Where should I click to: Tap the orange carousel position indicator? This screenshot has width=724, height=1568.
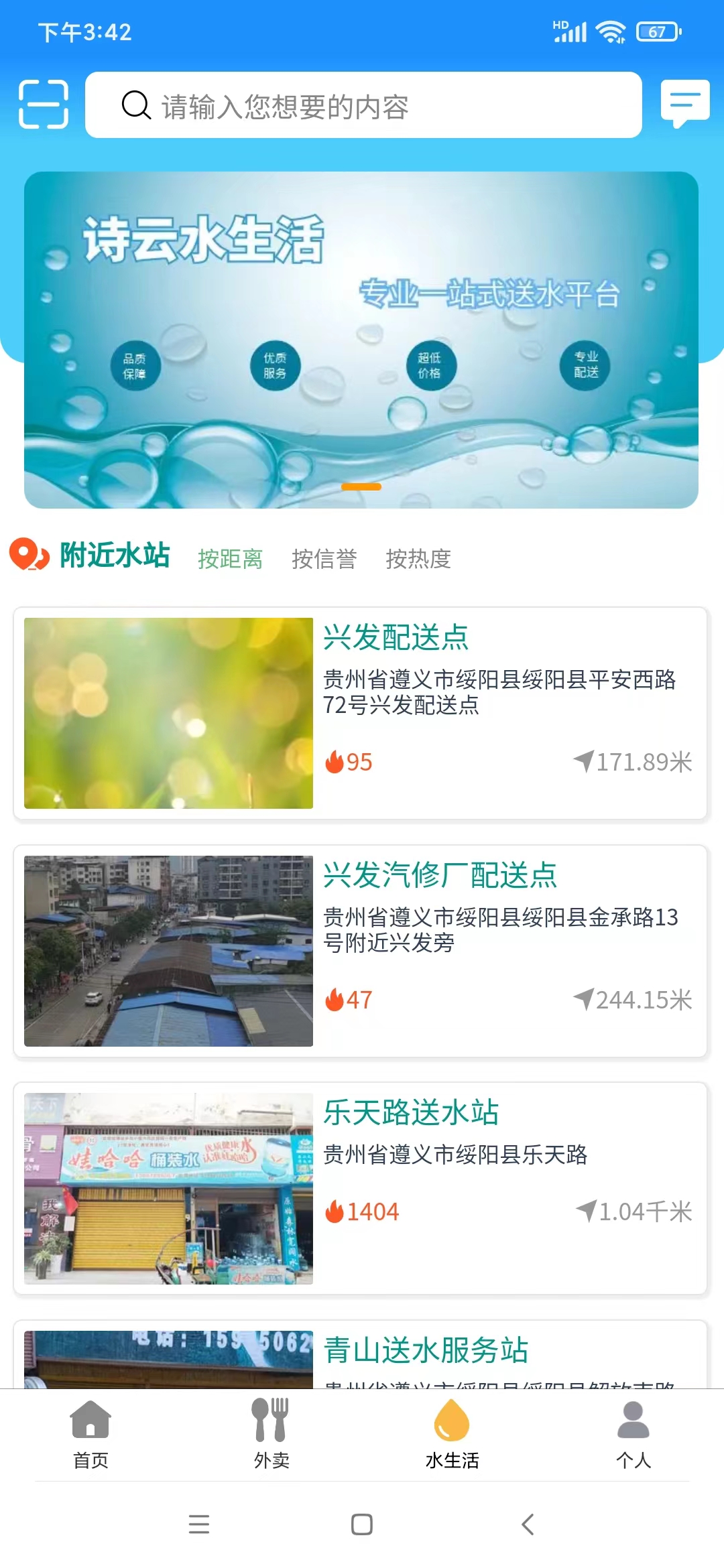(x=362, y=486)
